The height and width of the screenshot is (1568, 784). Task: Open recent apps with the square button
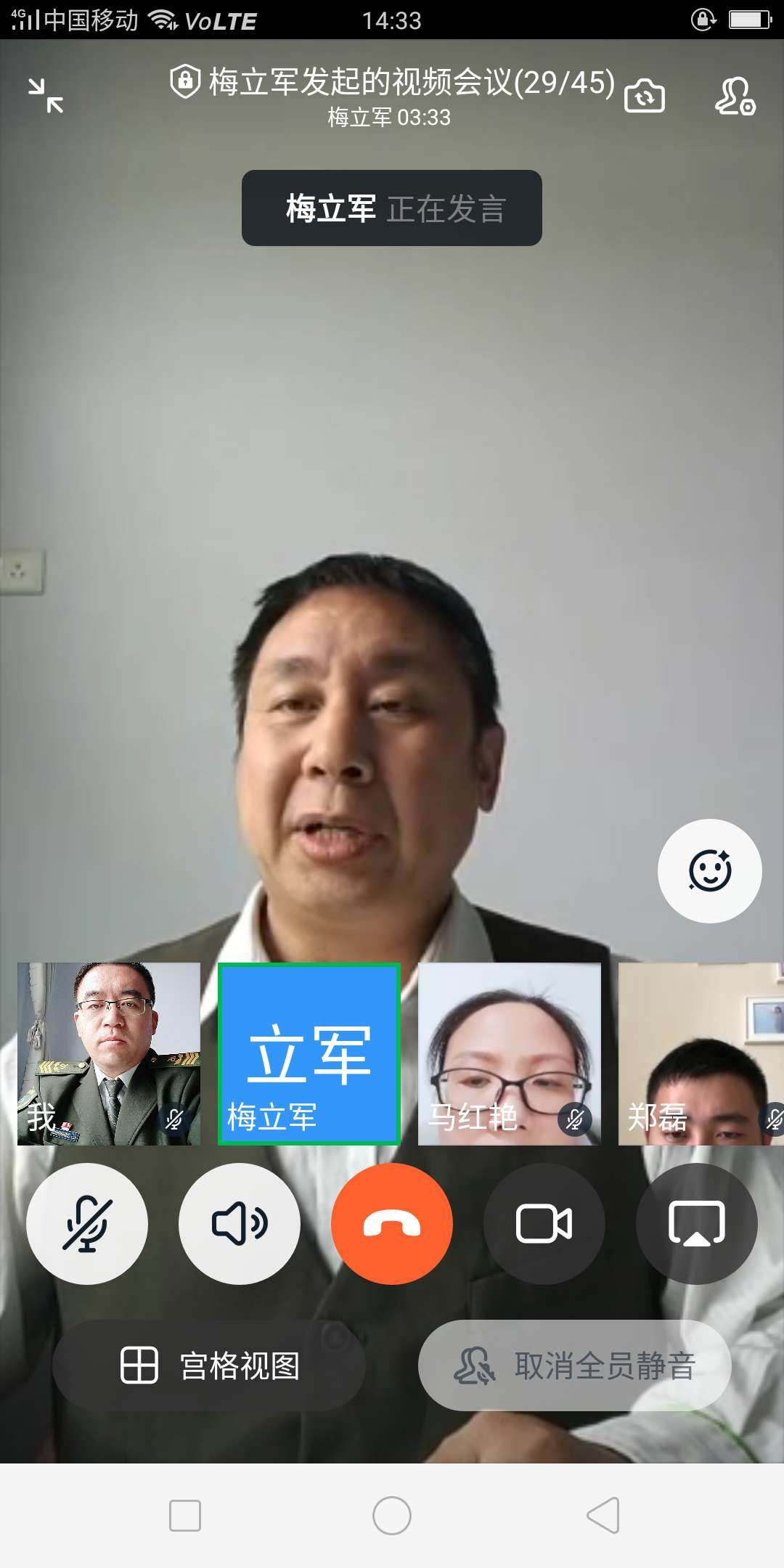coord(185,1516)
